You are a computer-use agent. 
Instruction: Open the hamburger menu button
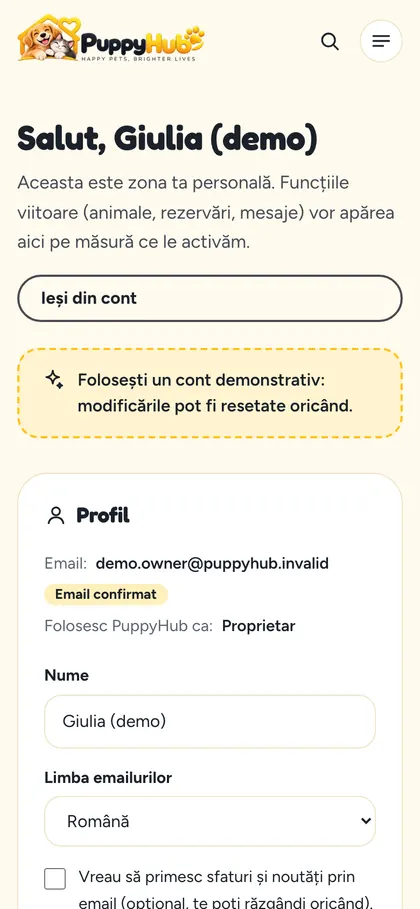coord(381,41)
